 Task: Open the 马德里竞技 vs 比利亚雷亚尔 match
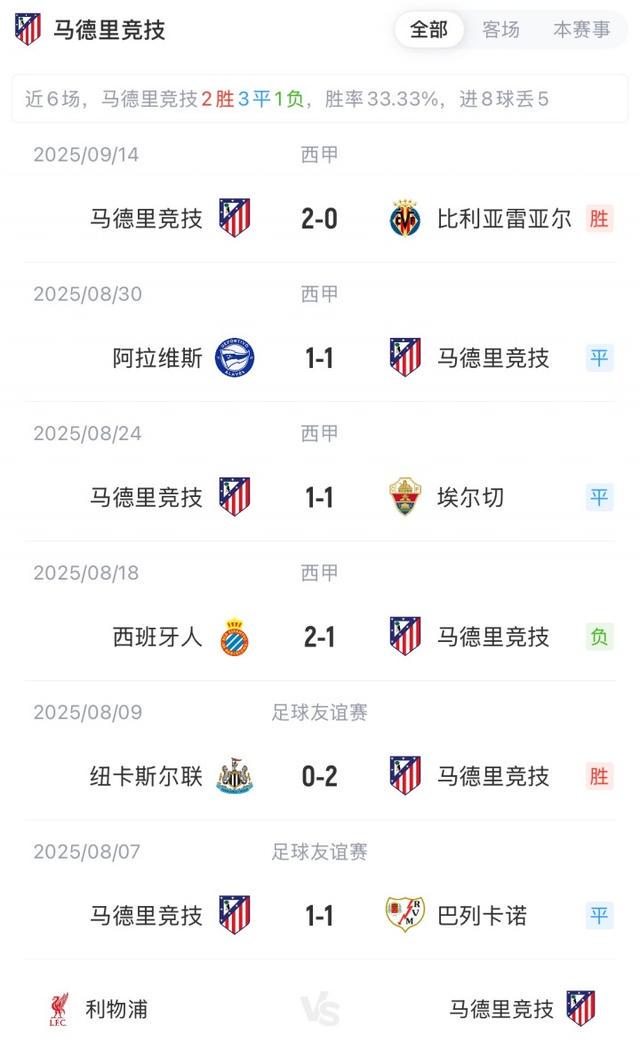320,218
